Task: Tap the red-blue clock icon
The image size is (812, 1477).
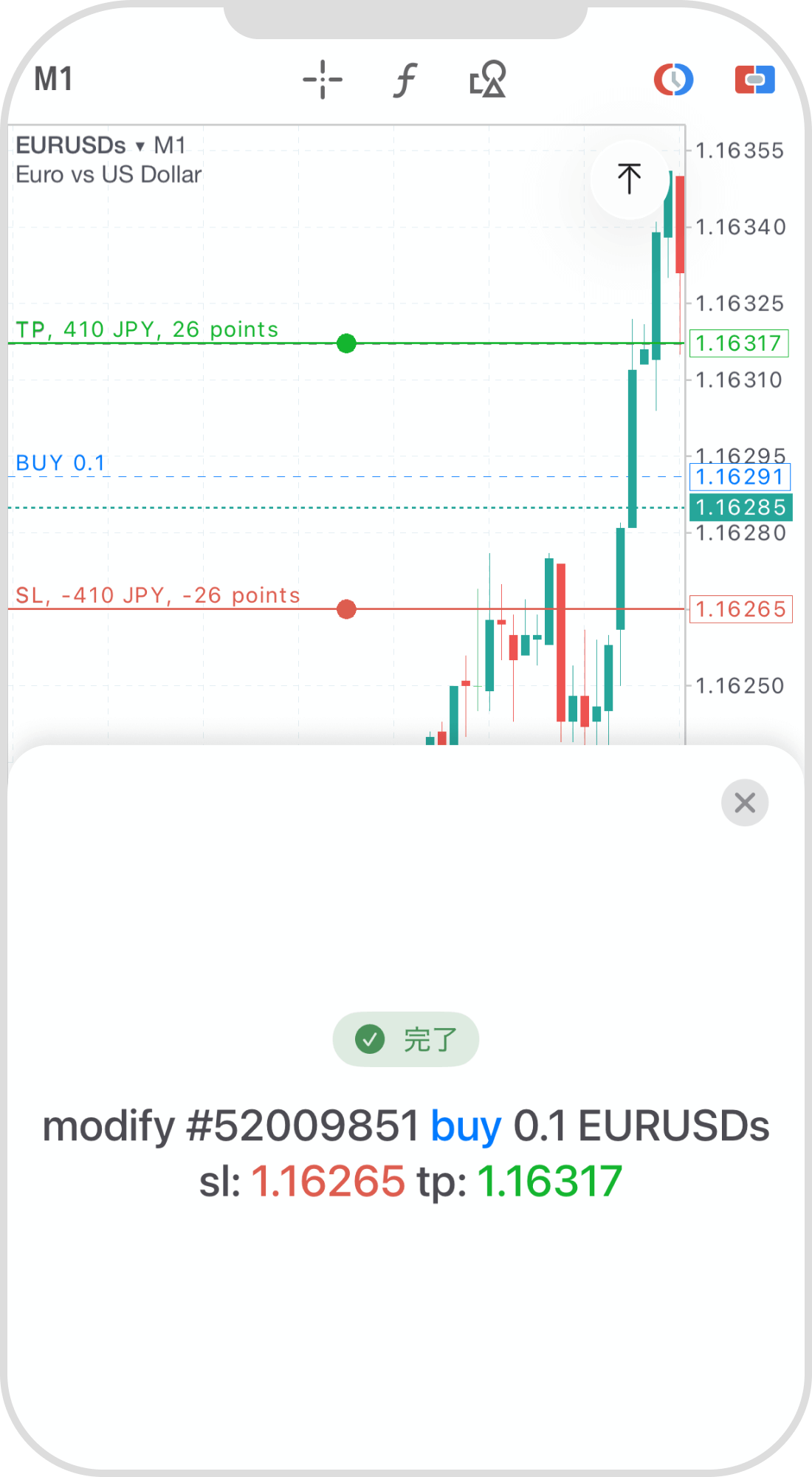Action: [x=673, y=80]
